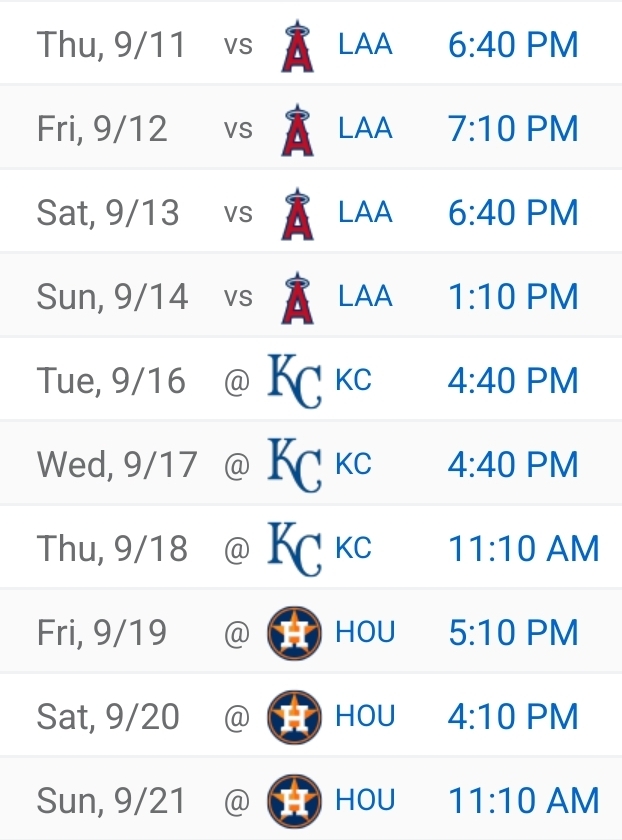The width and height of the screenshot is (622, 840).
Task: Open the 4:40 PM game on Tue, 9/16
Action: tap(512, 381)
